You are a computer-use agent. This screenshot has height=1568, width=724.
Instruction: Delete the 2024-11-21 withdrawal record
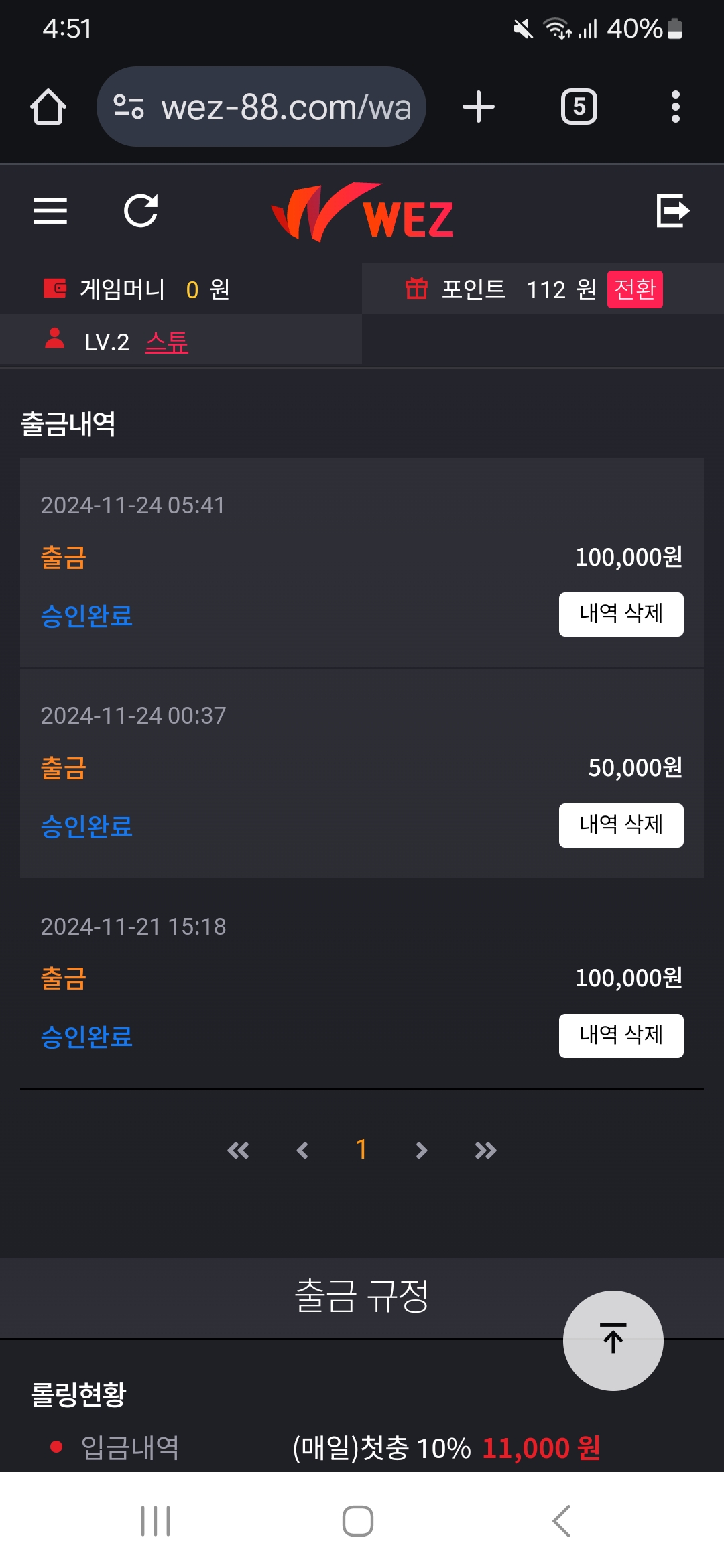(621, 1035)
